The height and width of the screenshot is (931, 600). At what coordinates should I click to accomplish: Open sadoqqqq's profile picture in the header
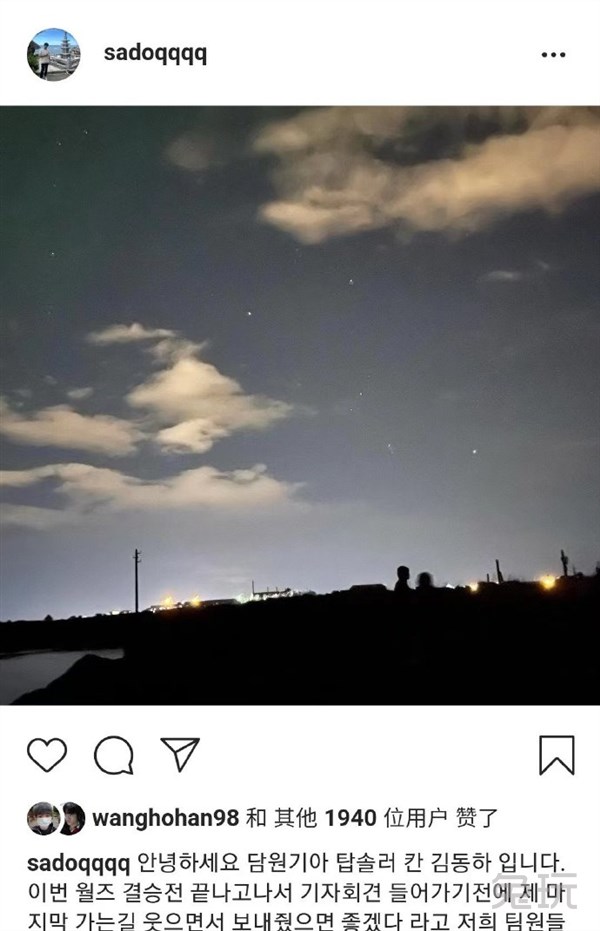(x=53, y=54)
